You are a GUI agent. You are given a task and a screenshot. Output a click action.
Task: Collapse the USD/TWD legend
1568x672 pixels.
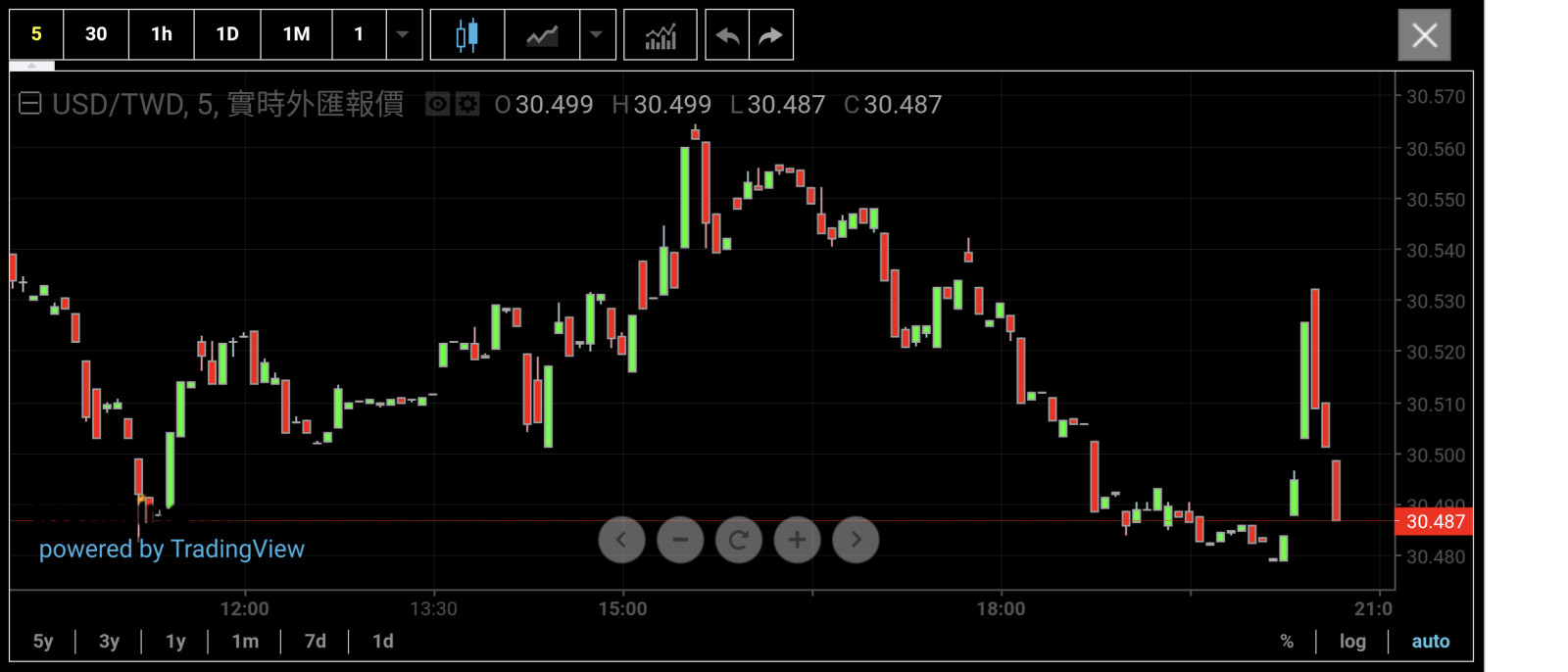(30, 104)
